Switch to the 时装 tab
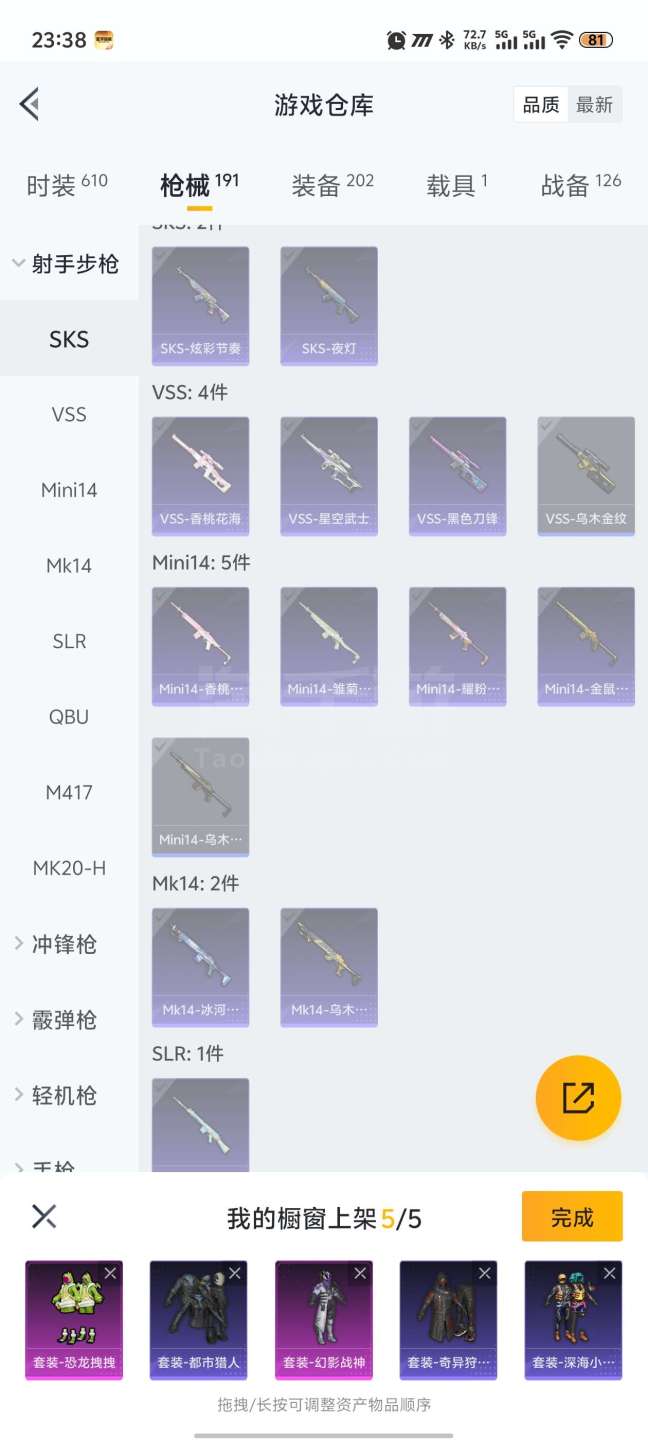 [x=66, y=185]
